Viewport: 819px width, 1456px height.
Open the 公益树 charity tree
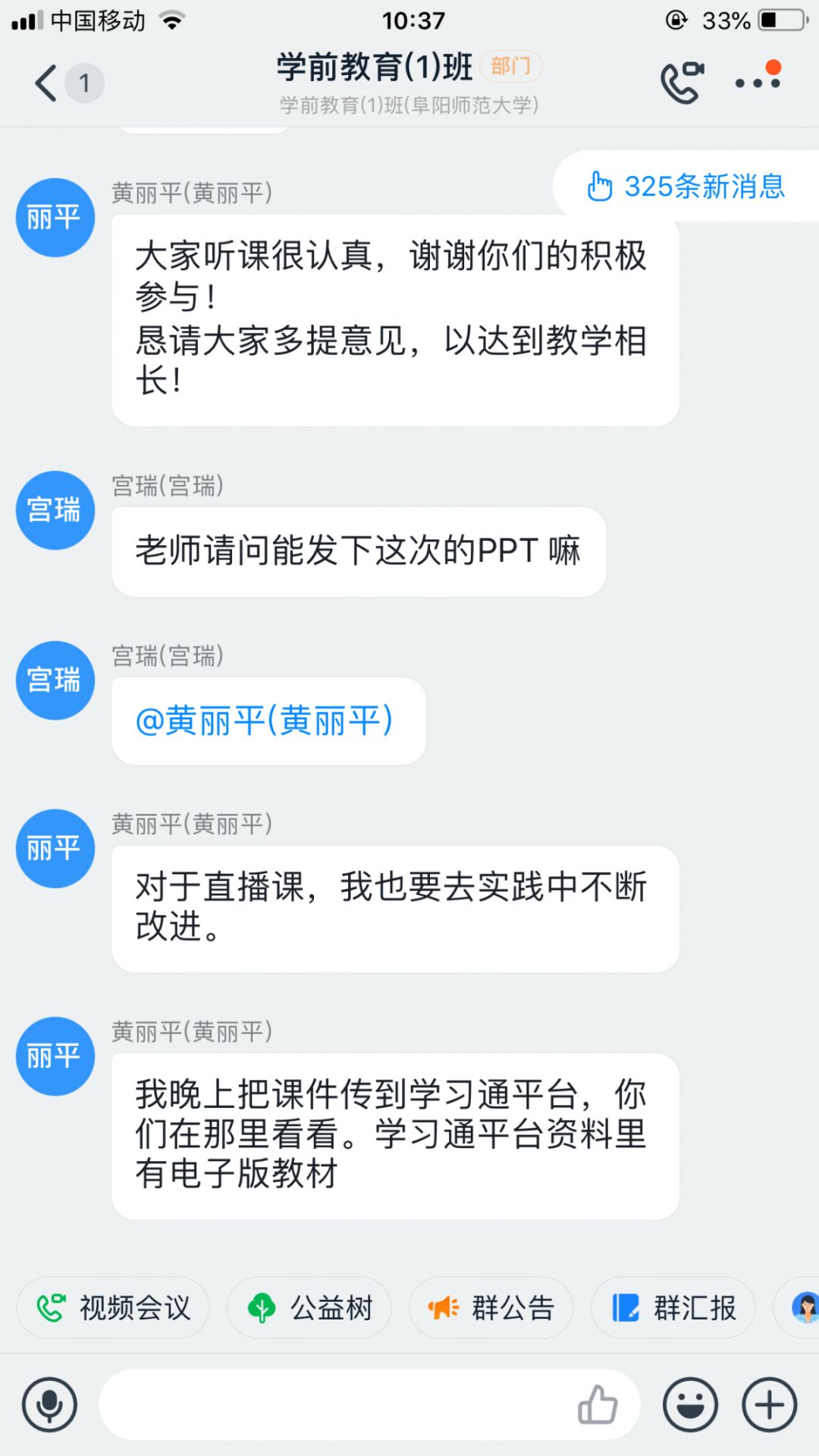tap(309, 1307)
